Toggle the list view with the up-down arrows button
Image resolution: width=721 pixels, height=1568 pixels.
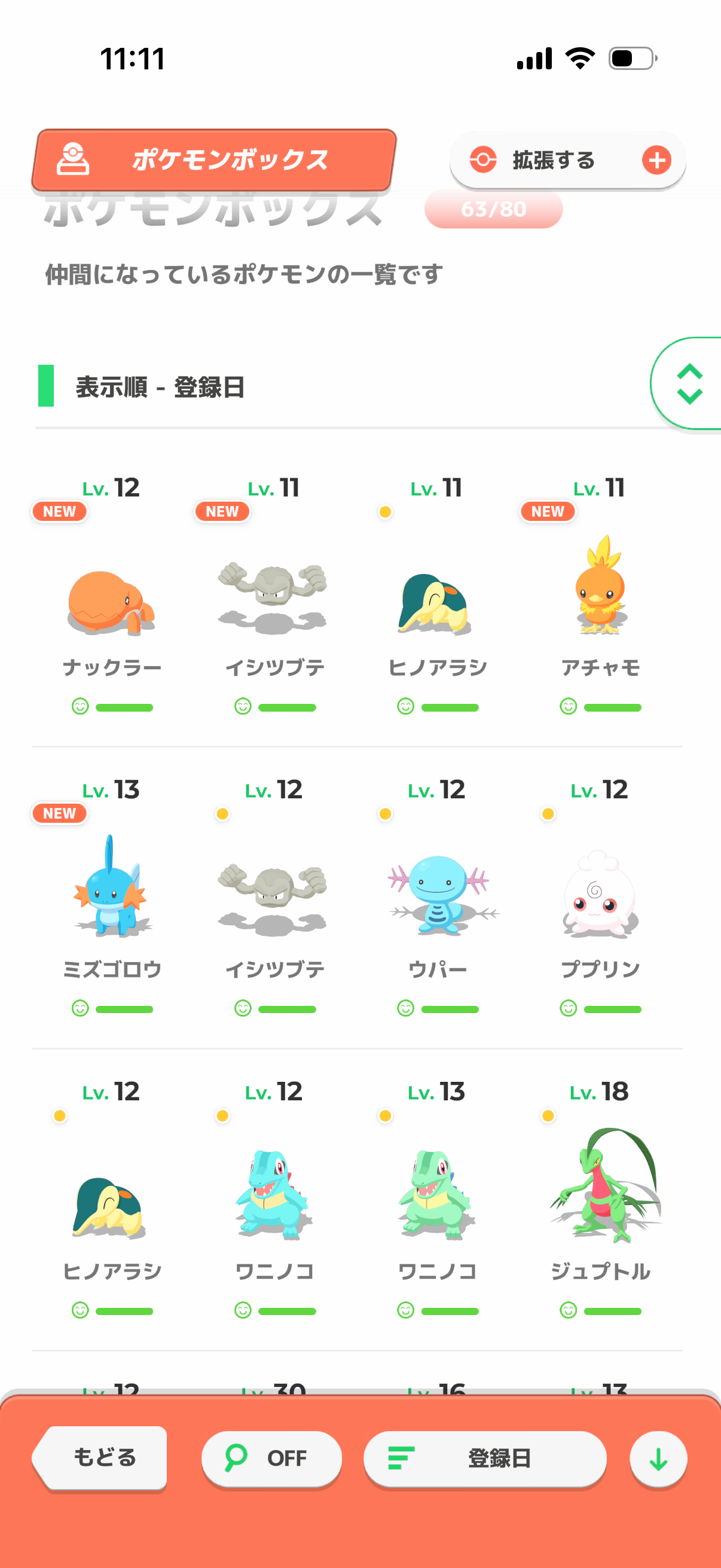click(689, 384)
